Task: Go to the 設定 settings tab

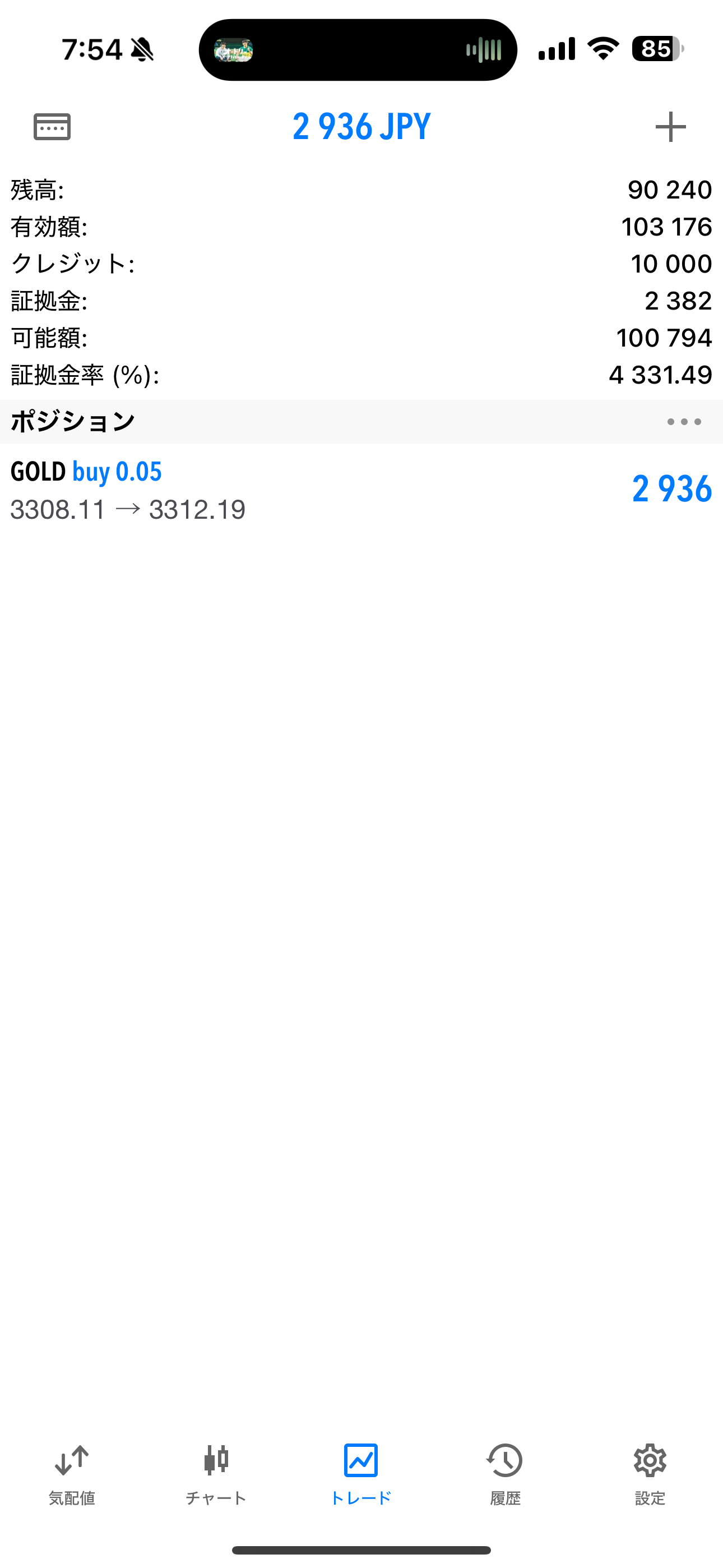Action: [650, 1474]
